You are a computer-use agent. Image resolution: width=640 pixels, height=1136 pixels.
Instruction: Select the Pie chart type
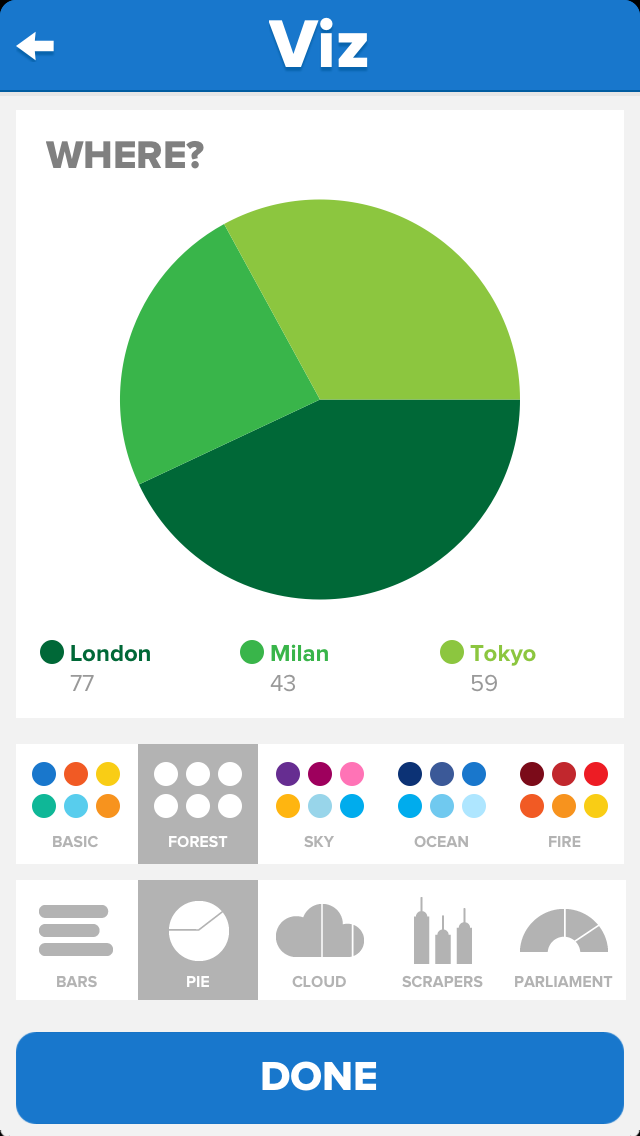198,939
